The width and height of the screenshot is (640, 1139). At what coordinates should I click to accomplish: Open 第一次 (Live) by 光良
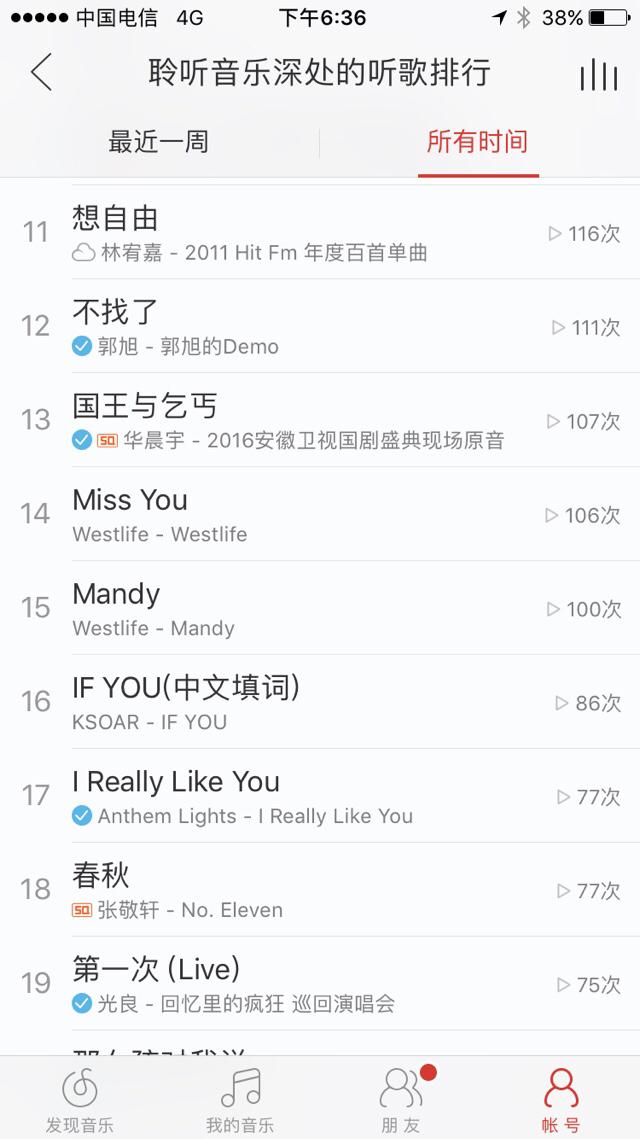[300, 985]
